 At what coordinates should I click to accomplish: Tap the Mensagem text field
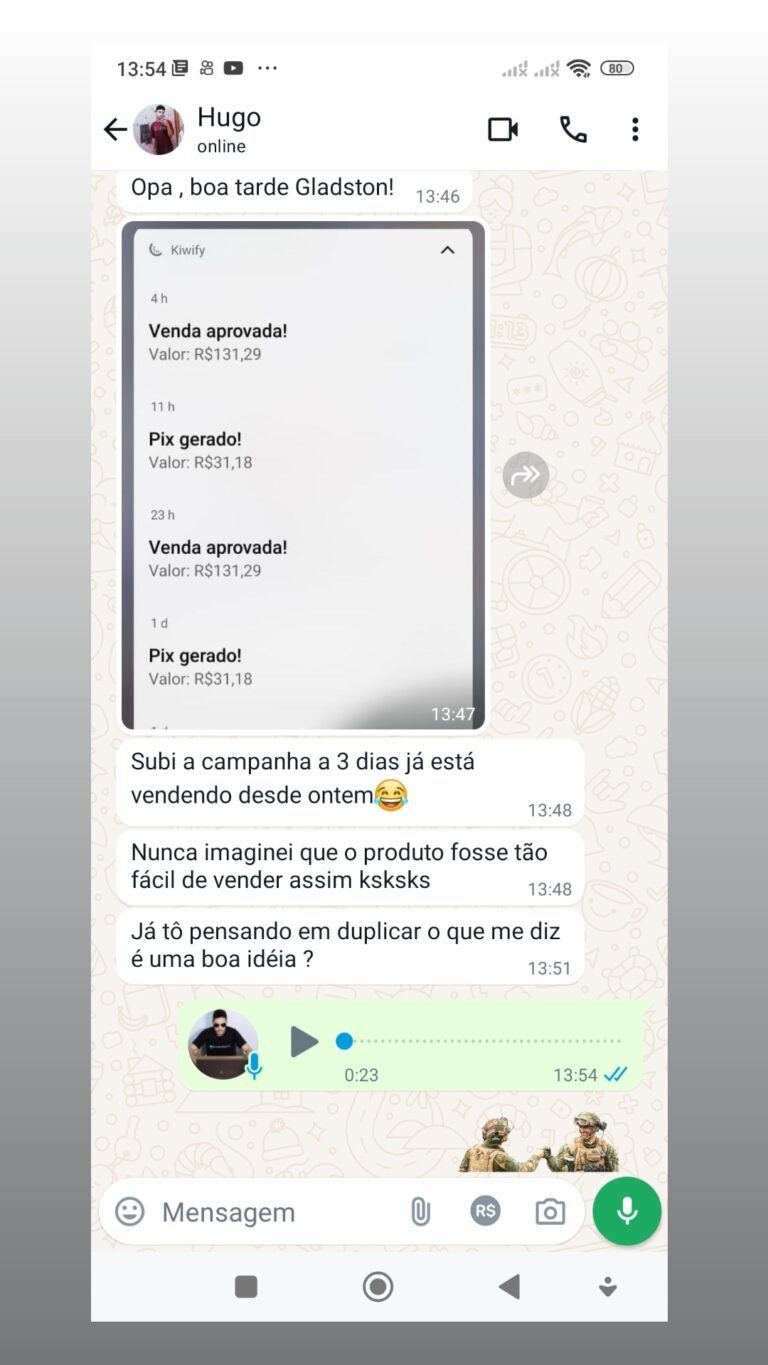tap(270, 1212)
